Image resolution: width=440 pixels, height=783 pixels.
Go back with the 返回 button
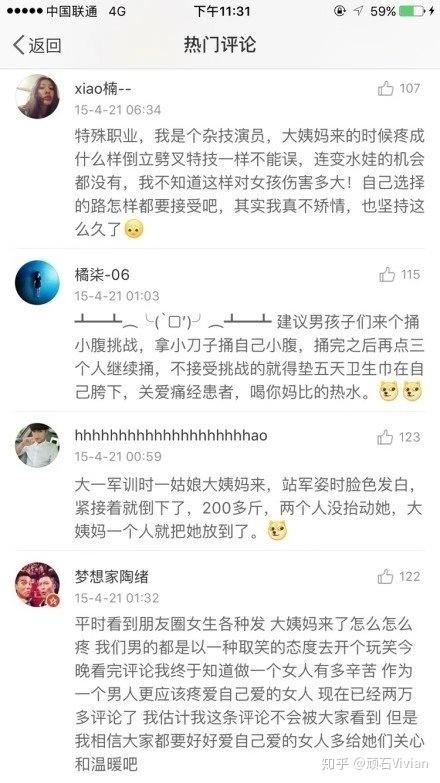point(37,45)
